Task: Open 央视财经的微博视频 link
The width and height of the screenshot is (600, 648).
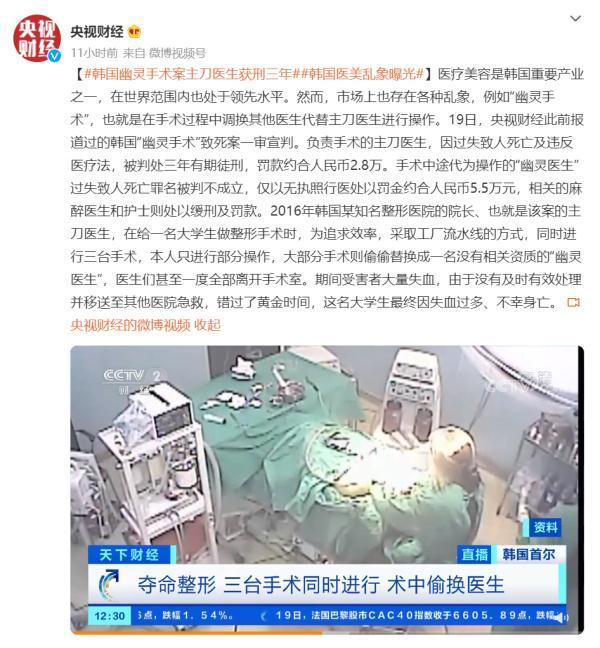Action: click(130, 325)
